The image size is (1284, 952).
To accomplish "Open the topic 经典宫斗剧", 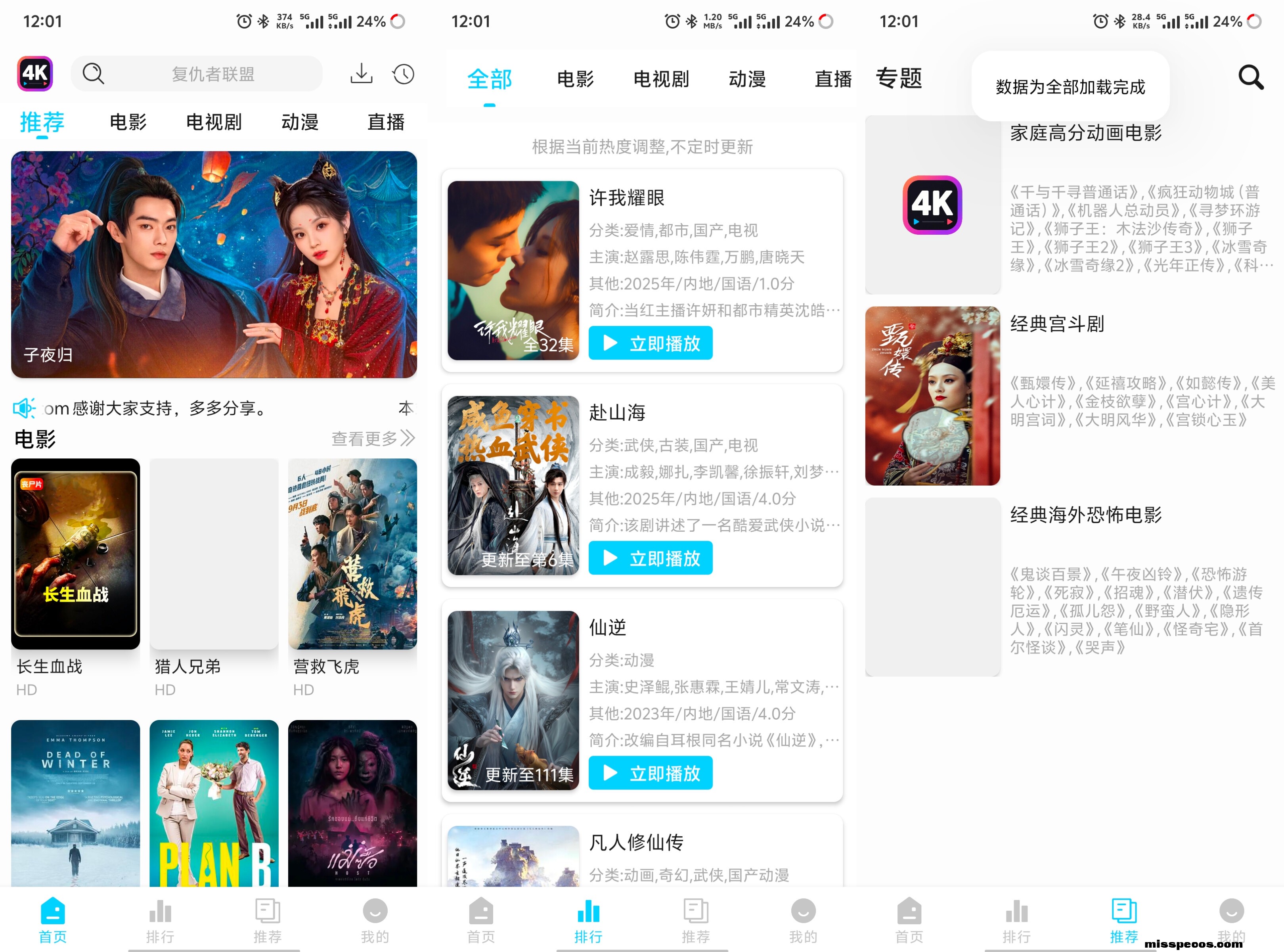I will click(1070, 396).
